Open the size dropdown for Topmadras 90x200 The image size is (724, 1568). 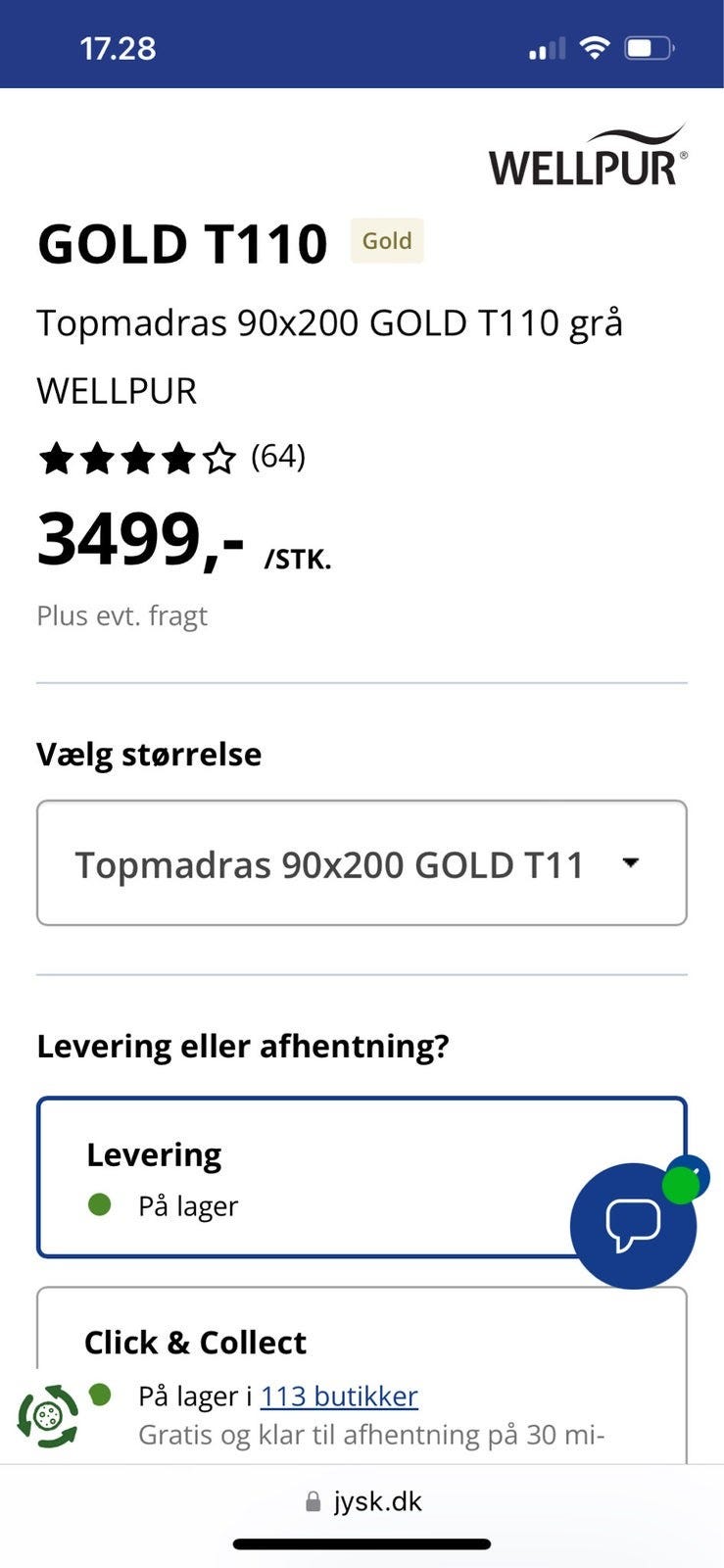click(x=362, y=863)
